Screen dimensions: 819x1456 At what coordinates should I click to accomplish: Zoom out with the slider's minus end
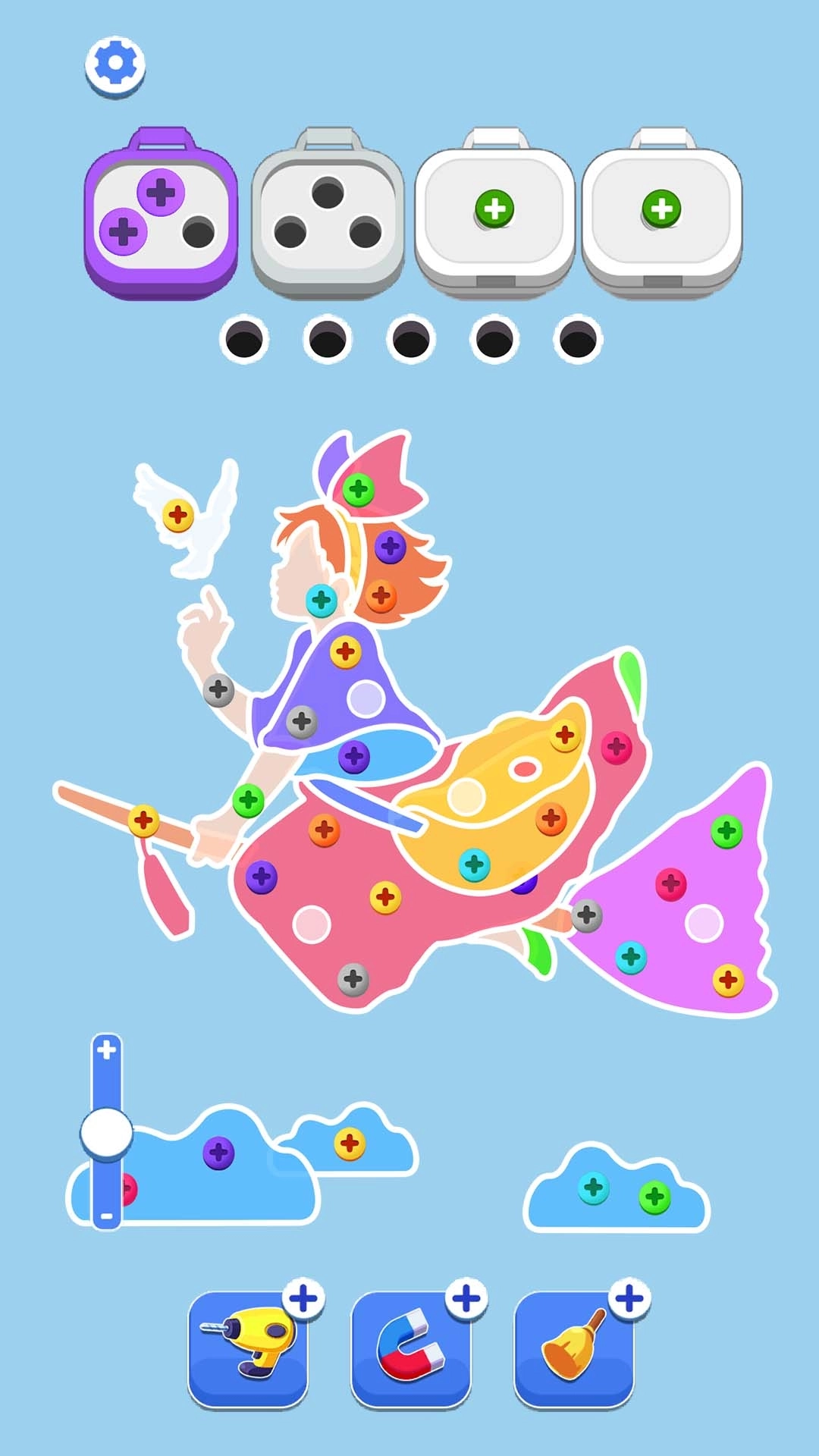106,1216
